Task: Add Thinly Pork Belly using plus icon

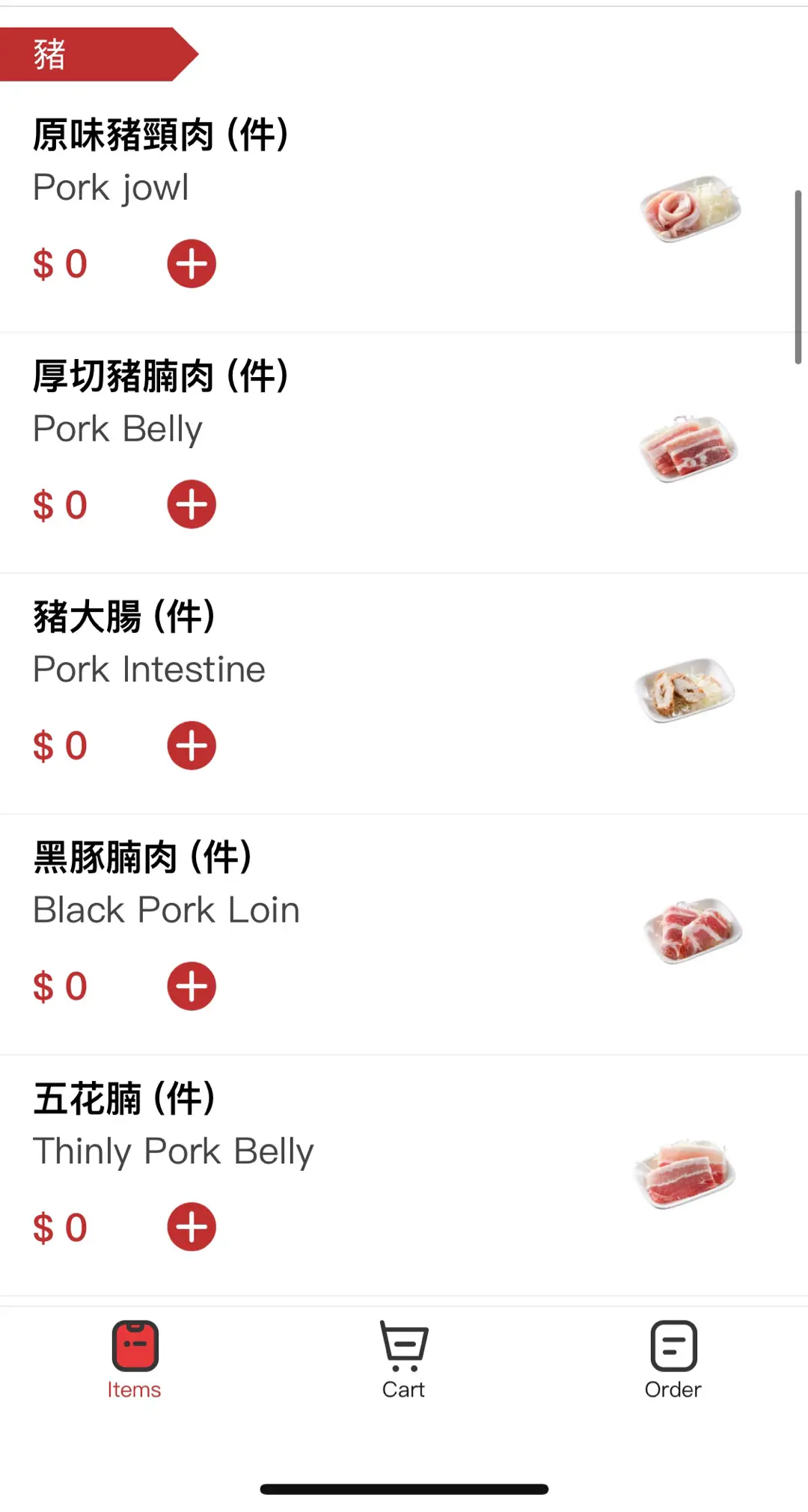Action: 192,1227
